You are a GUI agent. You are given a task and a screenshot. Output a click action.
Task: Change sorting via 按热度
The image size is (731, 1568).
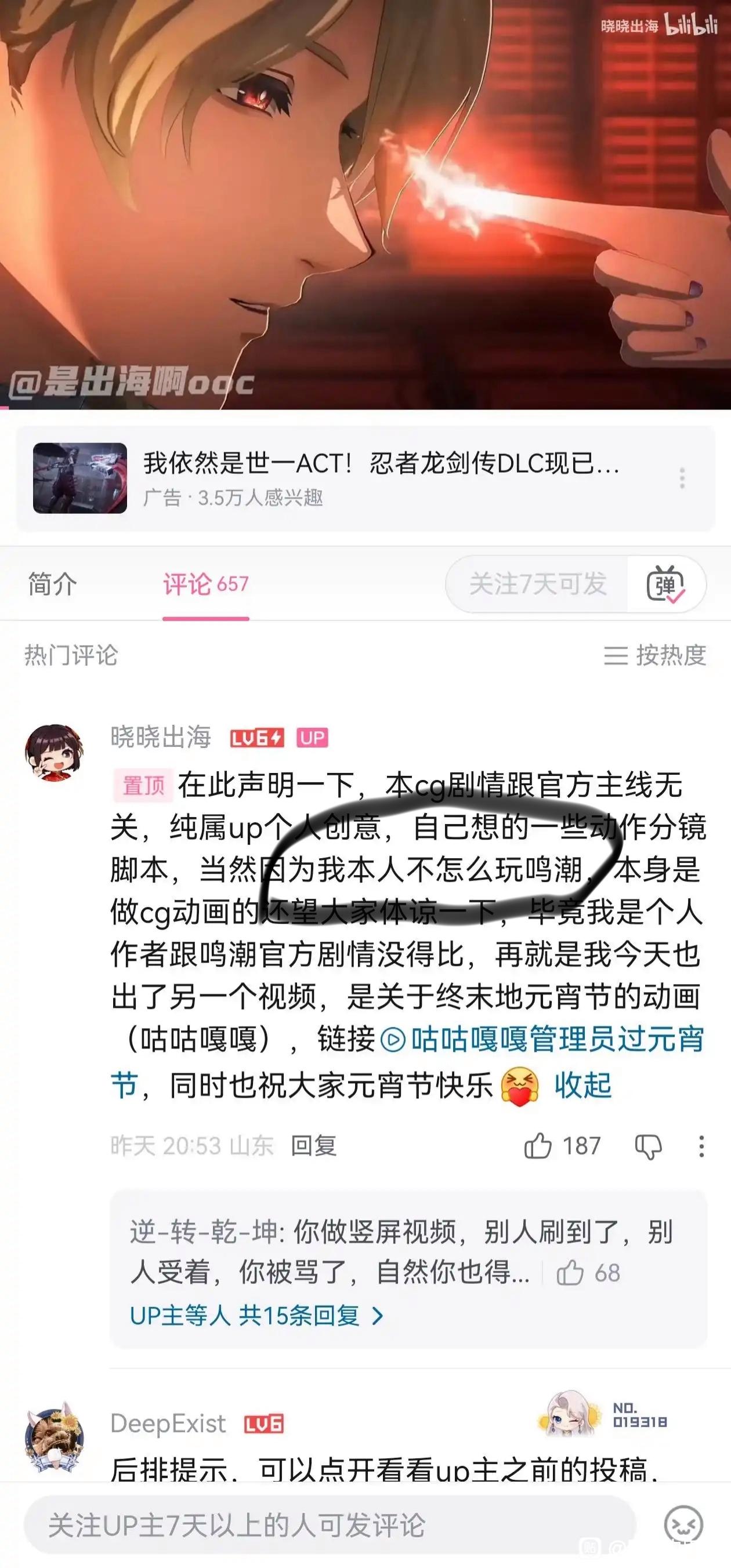coord(655,655)
